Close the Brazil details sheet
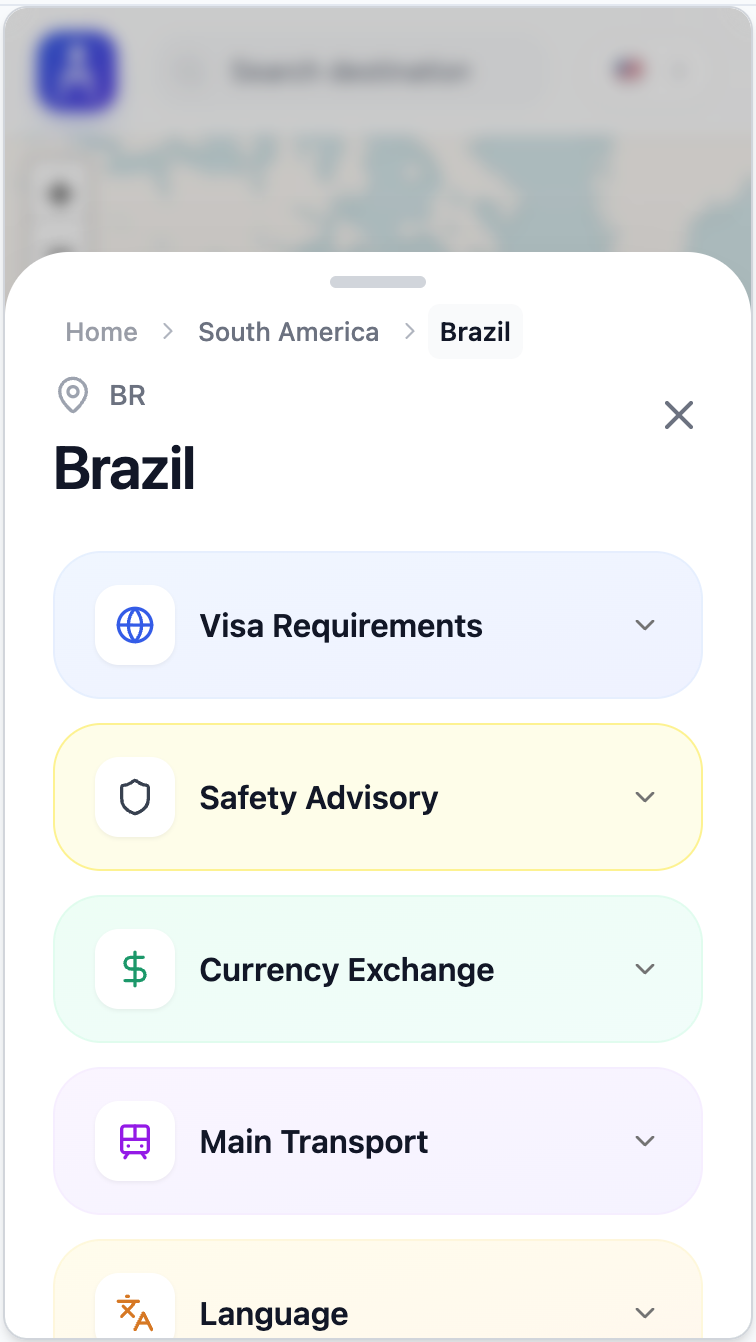Screen dimensions: 756x1342 (679, 415)
